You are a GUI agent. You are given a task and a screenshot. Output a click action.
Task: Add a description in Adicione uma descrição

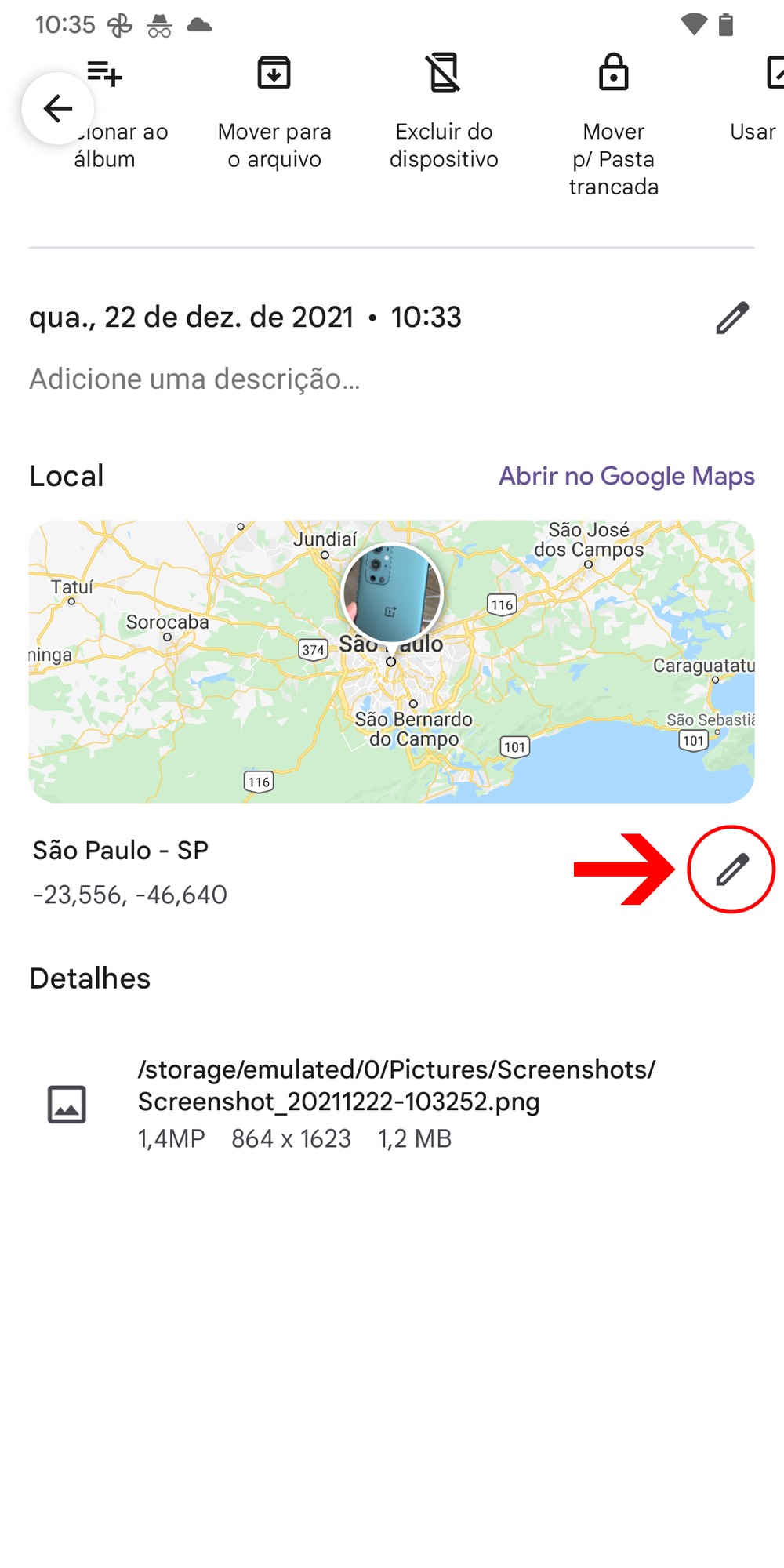[x=194, y=379]
